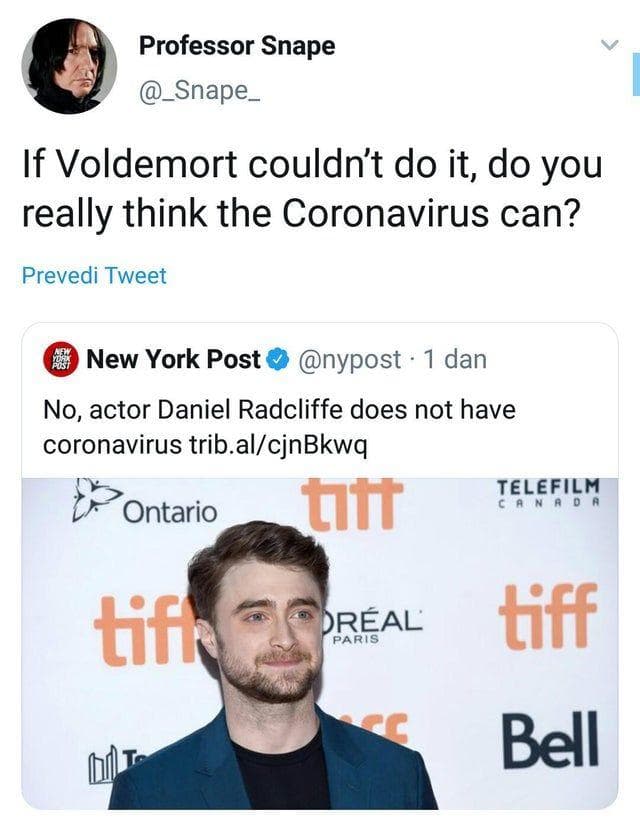This screenshot has height=820, width=640.
Task: Open Professor Snape's profile picture
Action: [x=68, y=67]
